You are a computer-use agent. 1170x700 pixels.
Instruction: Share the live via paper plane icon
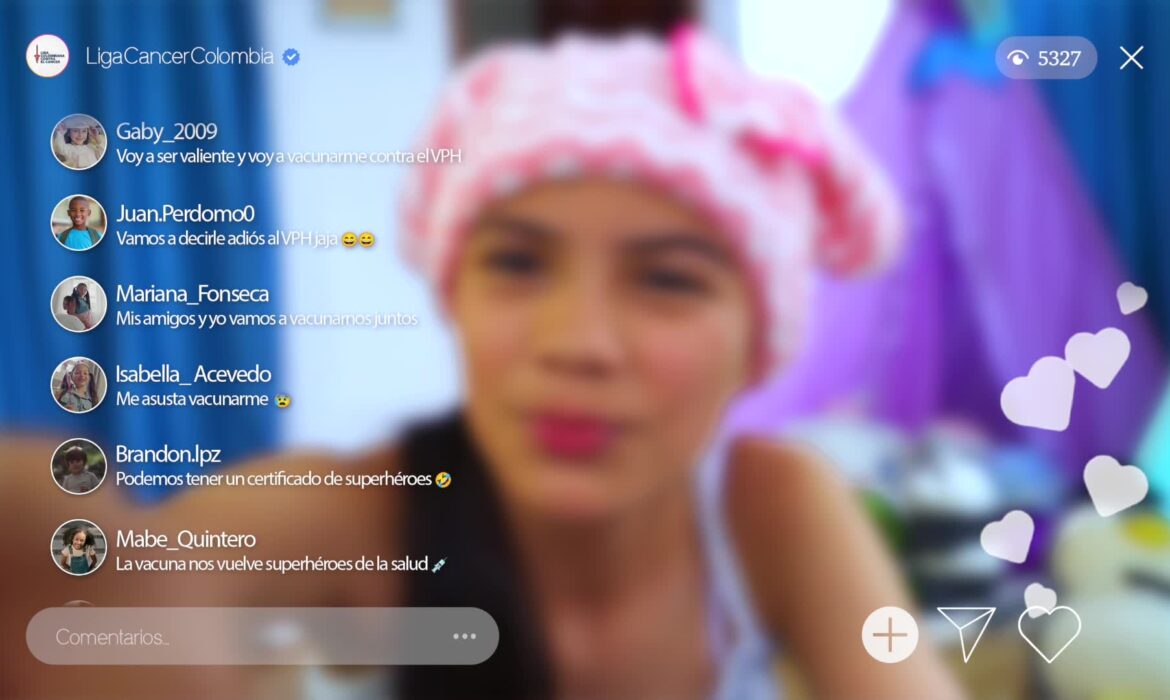click(965, 633)
